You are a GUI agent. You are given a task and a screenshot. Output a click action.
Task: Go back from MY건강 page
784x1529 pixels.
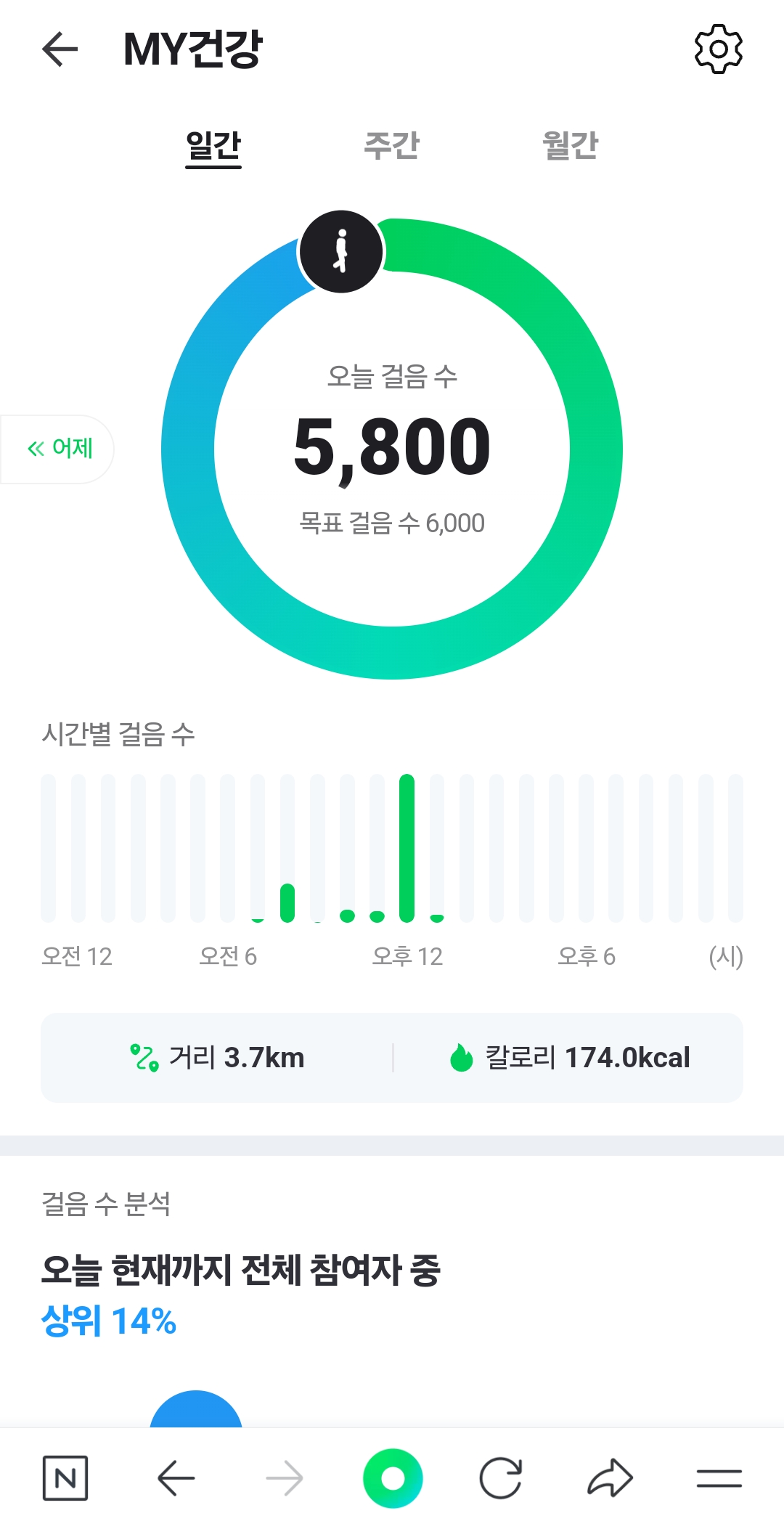[x=60, y=49]
